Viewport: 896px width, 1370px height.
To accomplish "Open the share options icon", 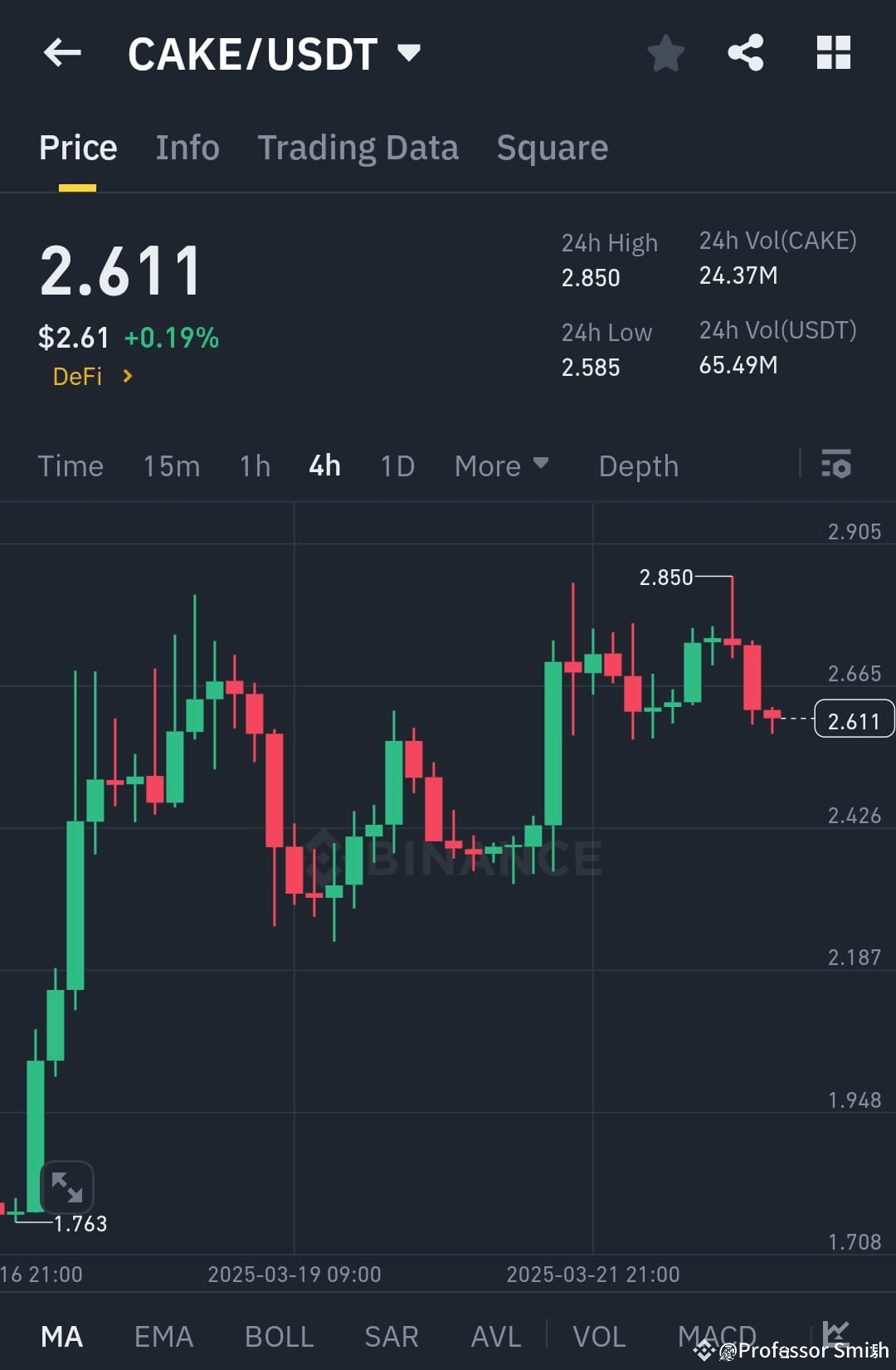I will tap(746, 52).
